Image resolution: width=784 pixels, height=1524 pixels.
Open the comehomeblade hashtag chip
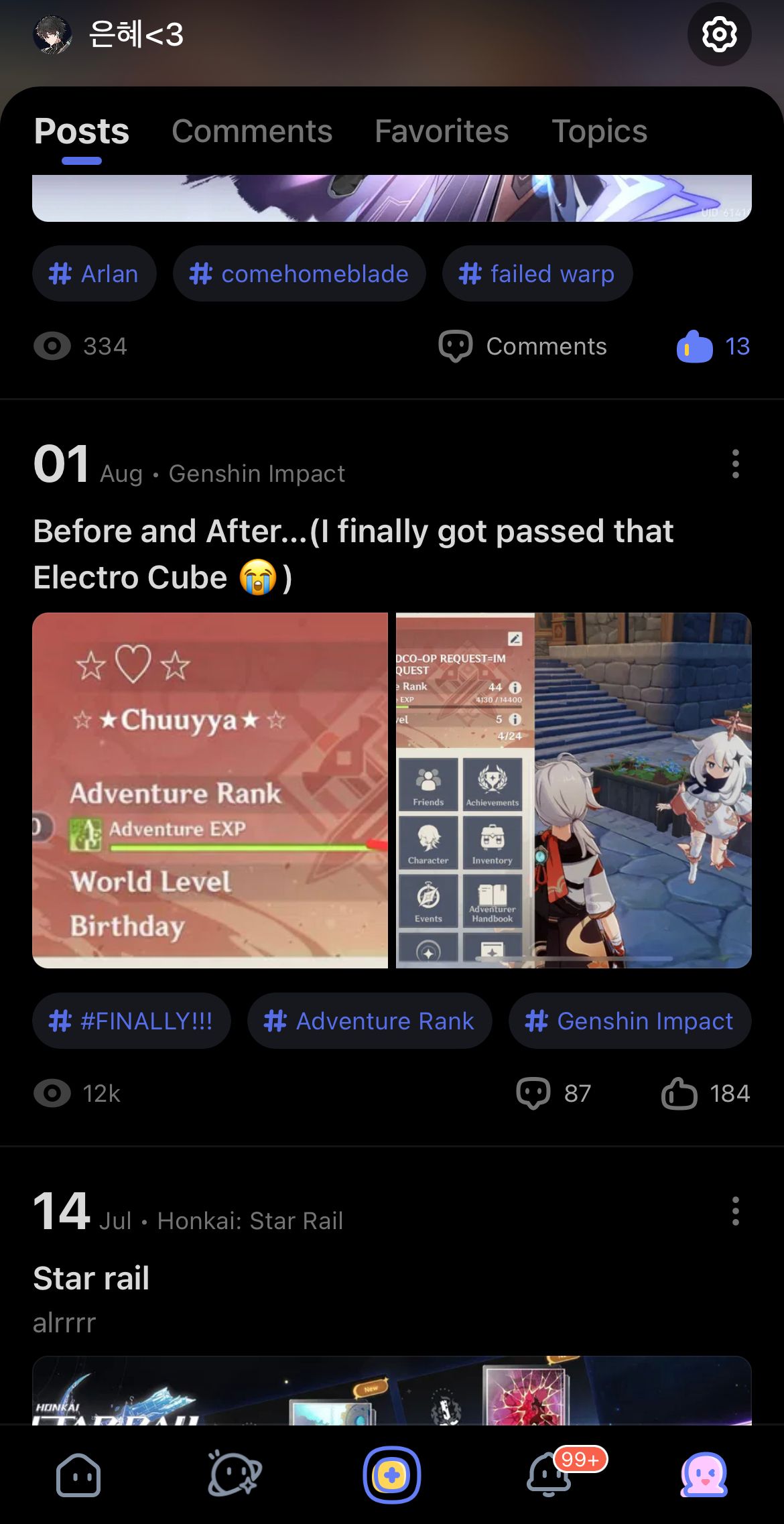[299, 273]
